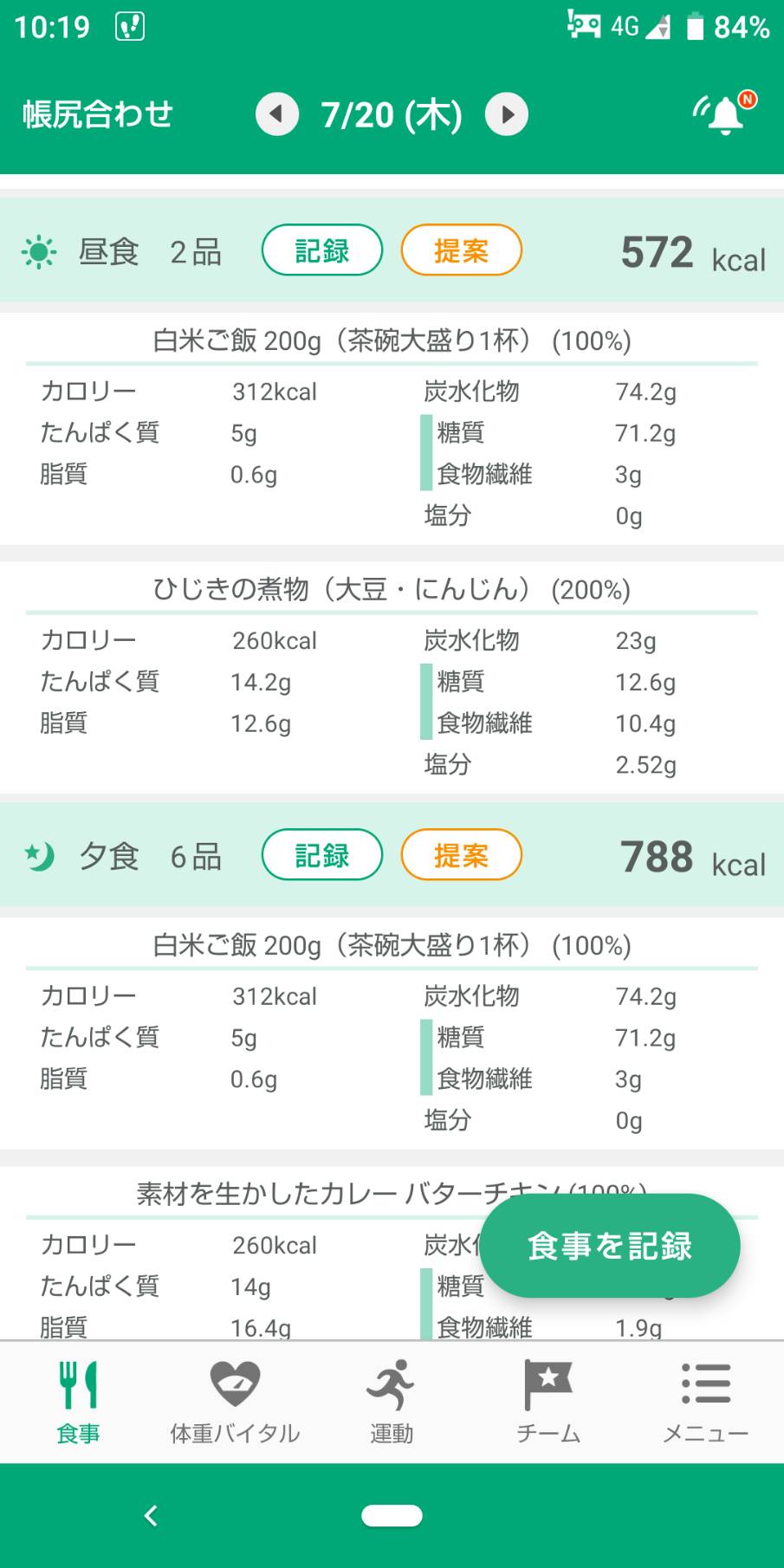This screenshot has height=1568, width=784.
Task: Tap 食事を記録 floating button
Action: (610, 1246)
